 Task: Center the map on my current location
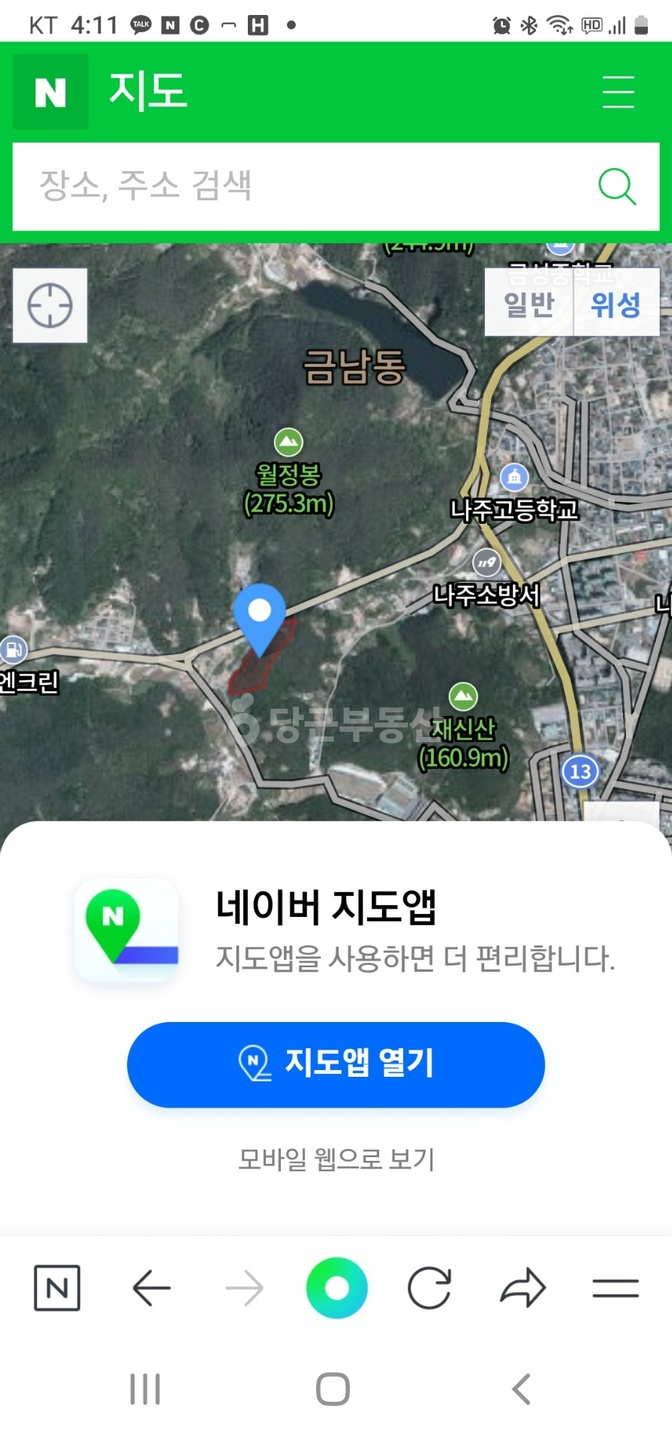(50, 305)
